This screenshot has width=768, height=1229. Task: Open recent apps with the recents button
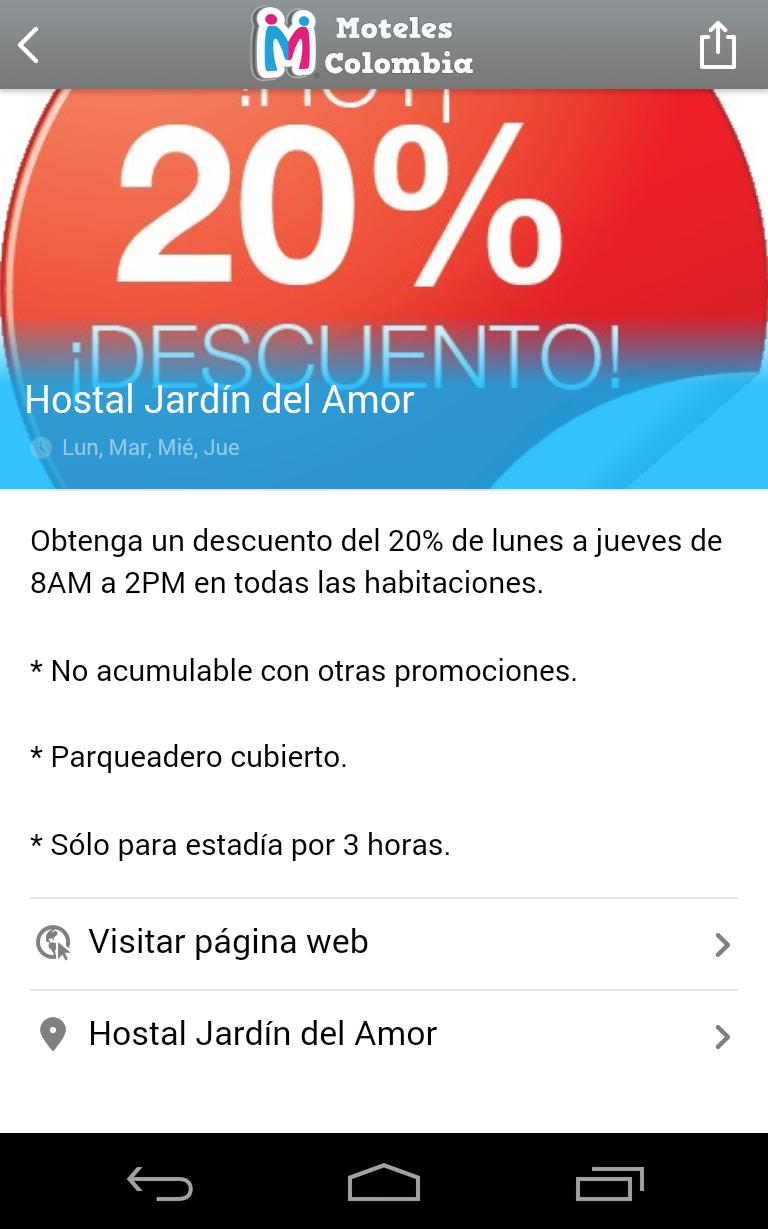click(610, 1183)
